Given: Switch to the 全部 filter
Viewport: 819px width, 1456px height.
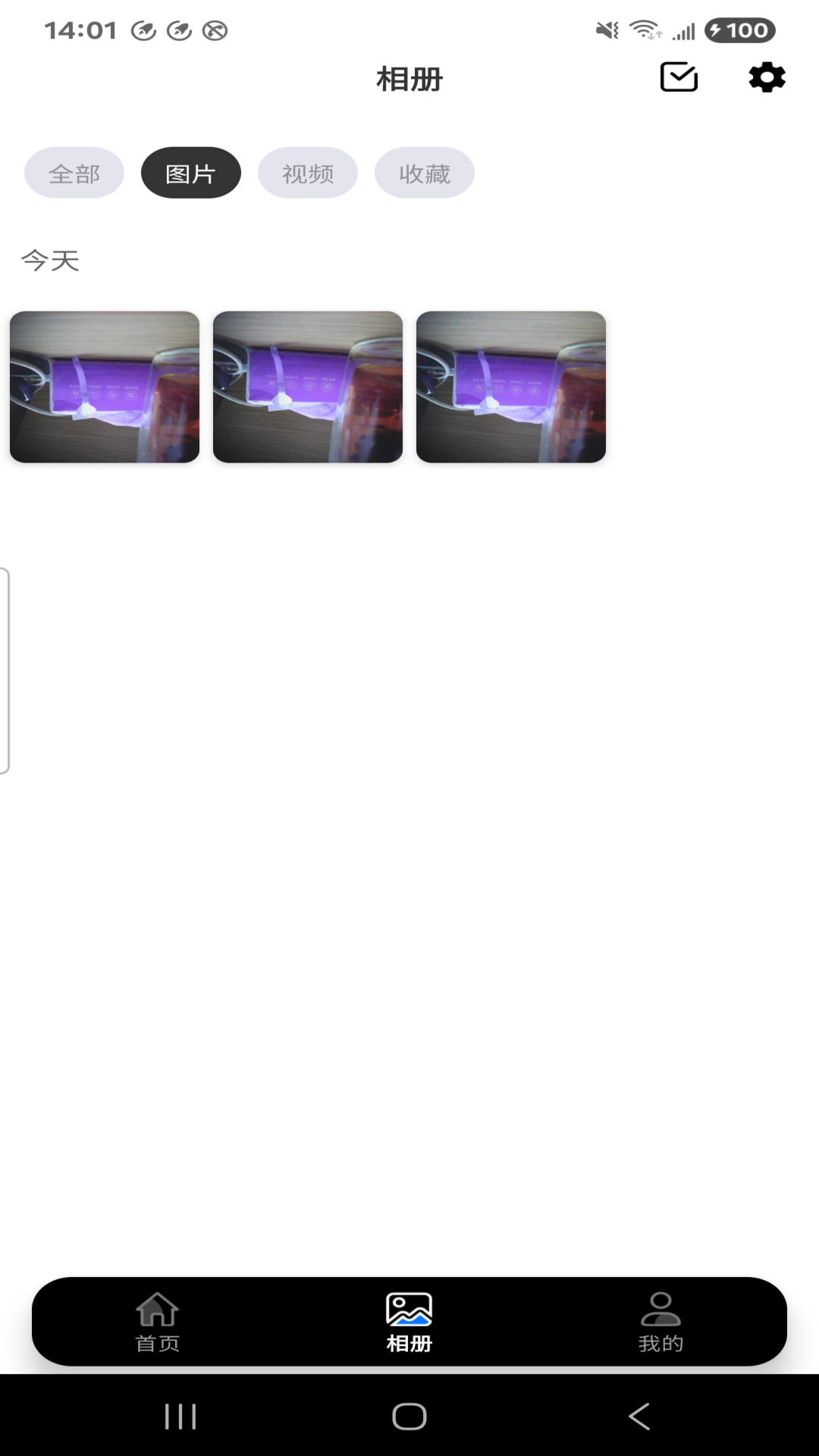Looking at the screenshot, I should [74, 174].
